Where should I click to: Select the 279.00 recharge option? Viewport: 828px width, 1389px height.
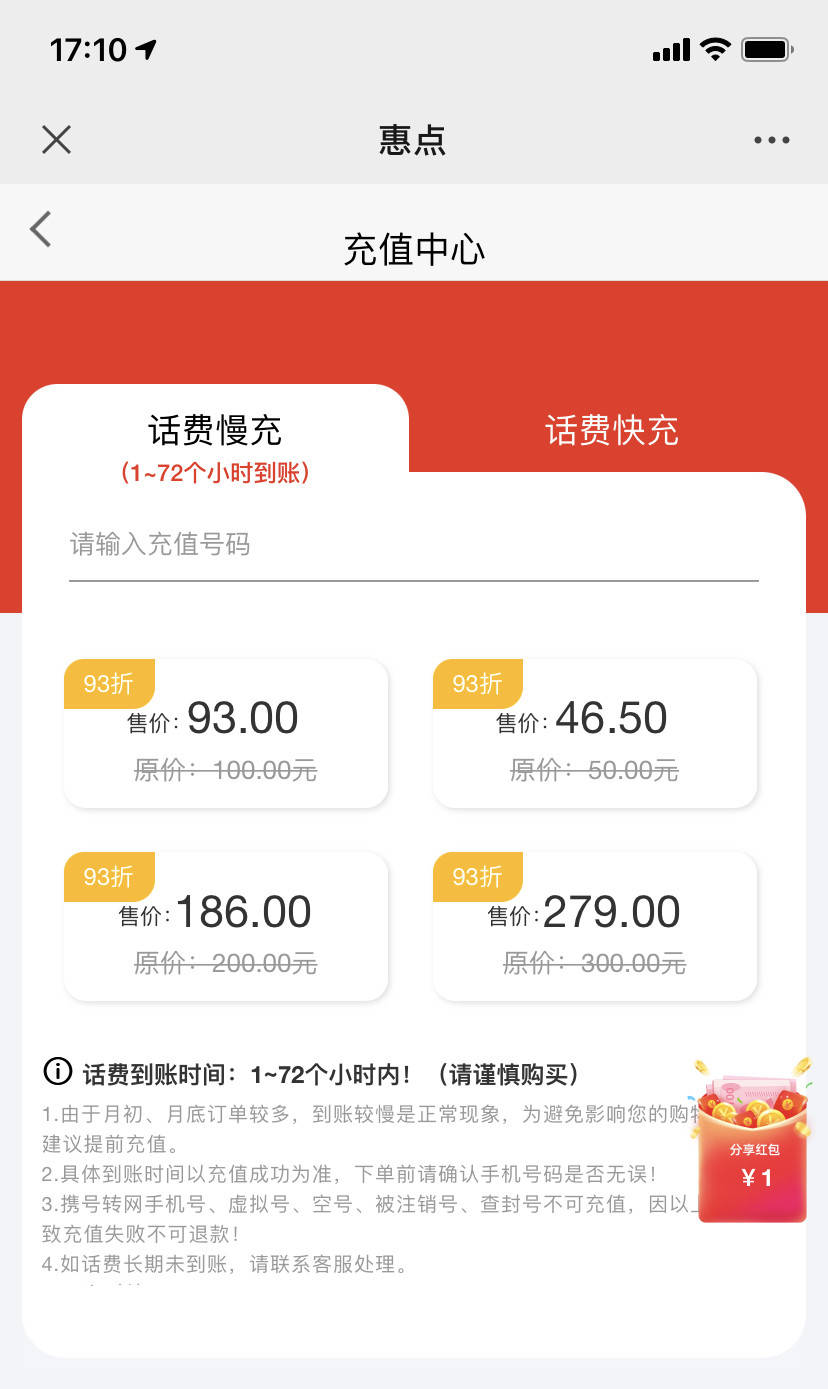[x=595, y=927]
